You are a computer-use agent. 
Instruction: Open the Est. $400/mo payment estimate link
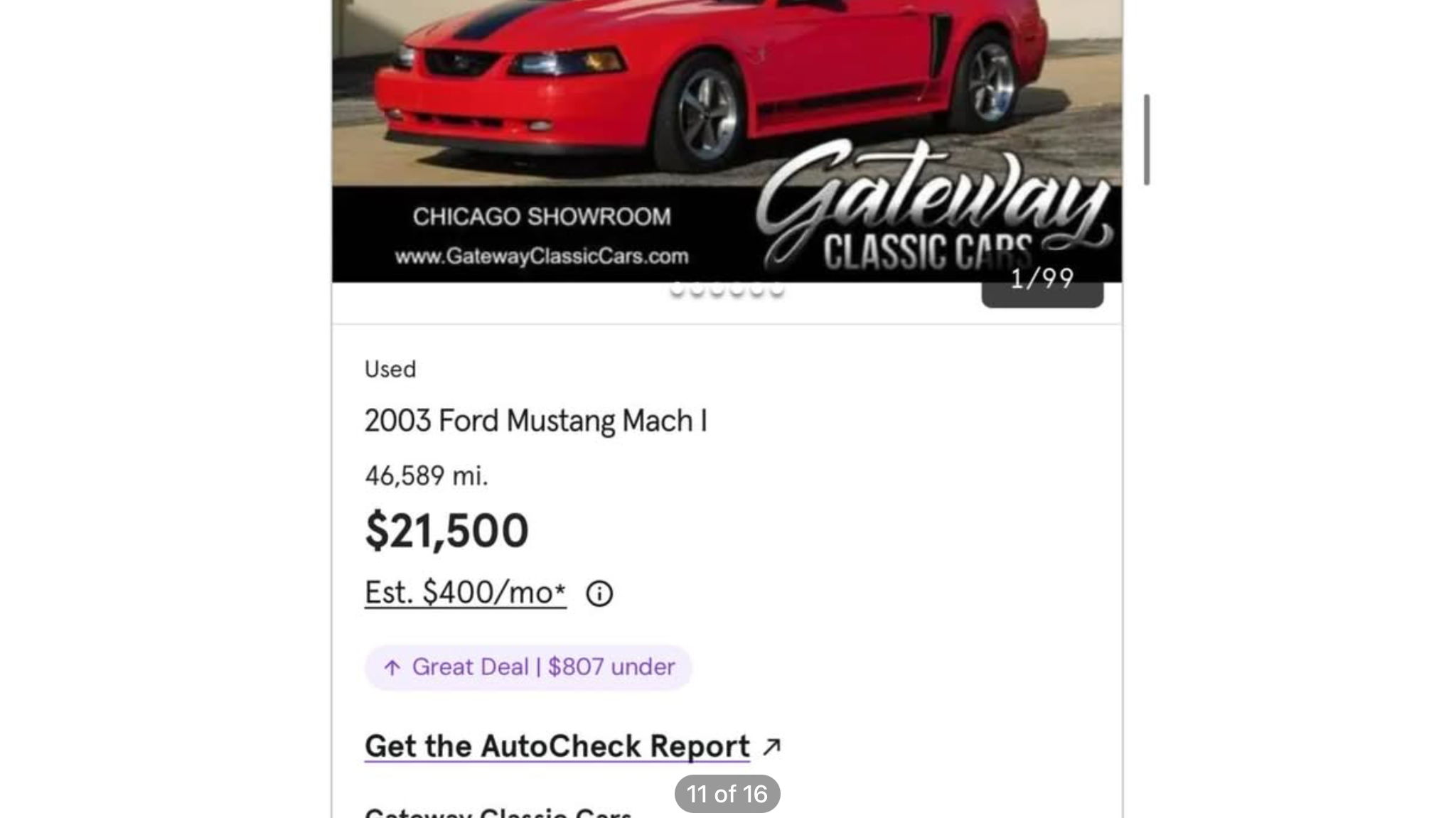click(x=465, y=593)
